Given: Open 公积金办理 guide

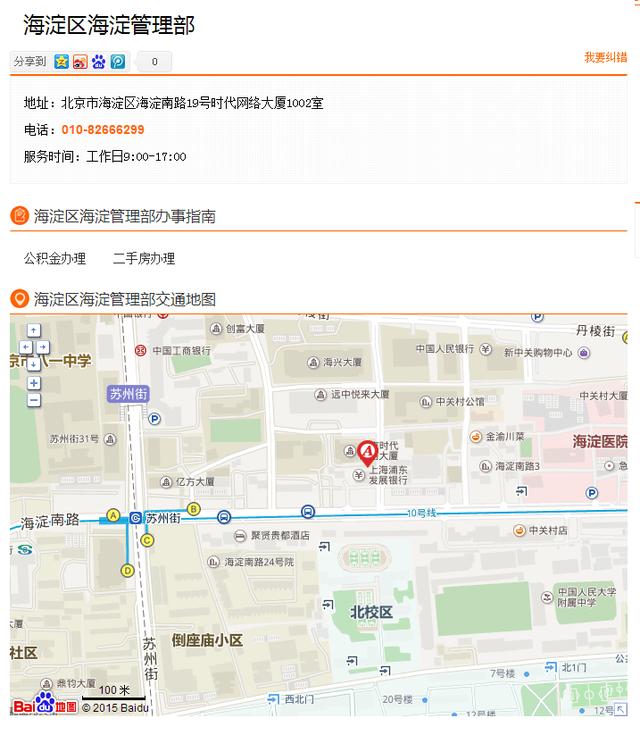Looking at the screenshot, I should pos(55,258).
